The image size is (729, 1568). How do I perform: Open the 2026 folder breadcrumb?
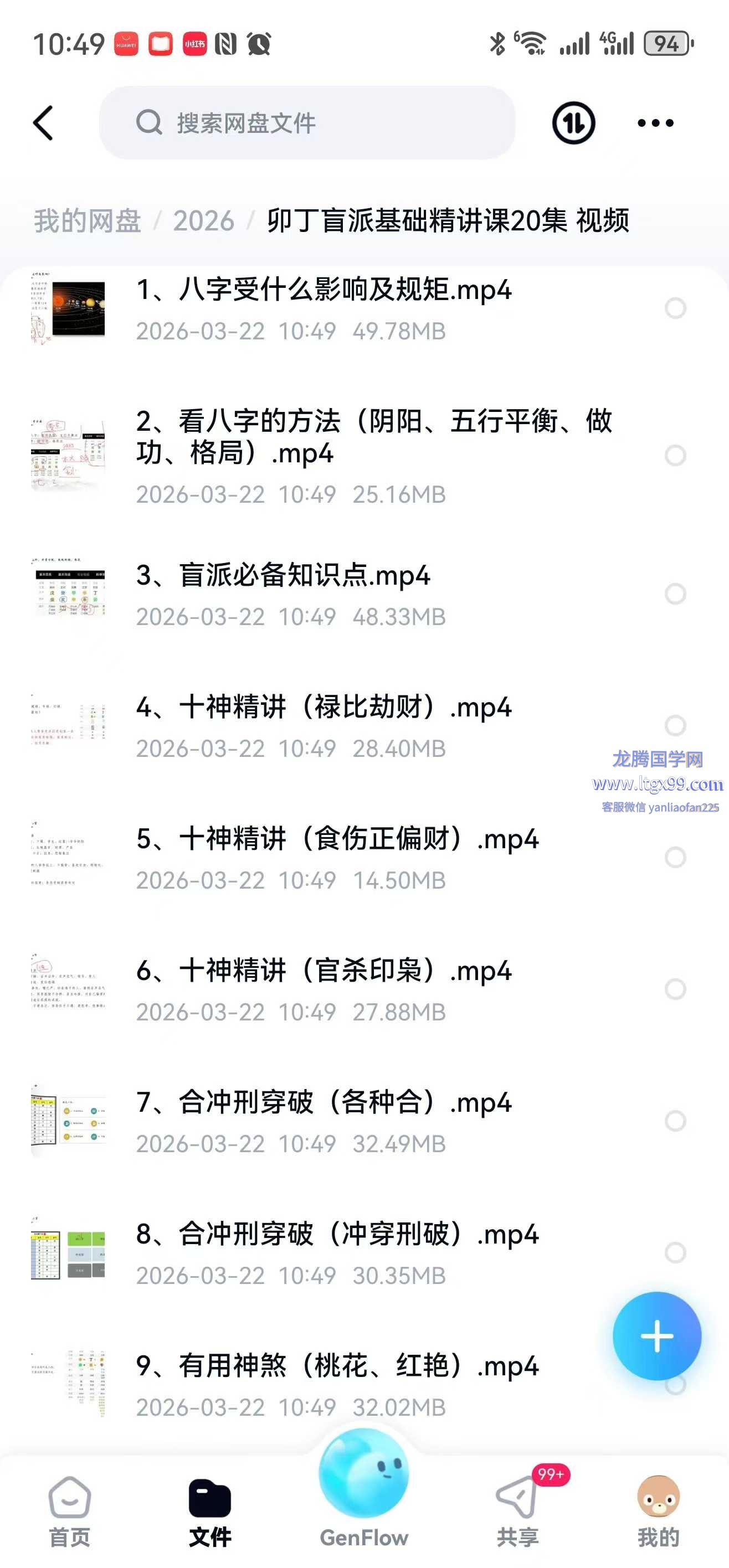(203, 220)
